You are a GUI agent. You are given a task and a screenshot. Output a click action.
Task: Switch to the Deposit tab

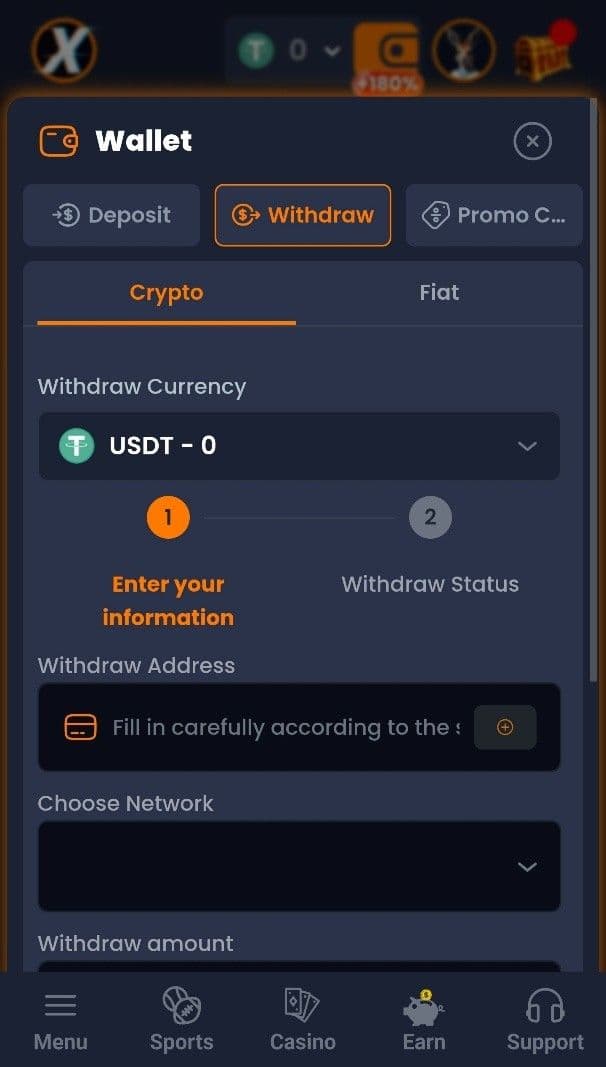pyautogui.click(x=112, y=215)
